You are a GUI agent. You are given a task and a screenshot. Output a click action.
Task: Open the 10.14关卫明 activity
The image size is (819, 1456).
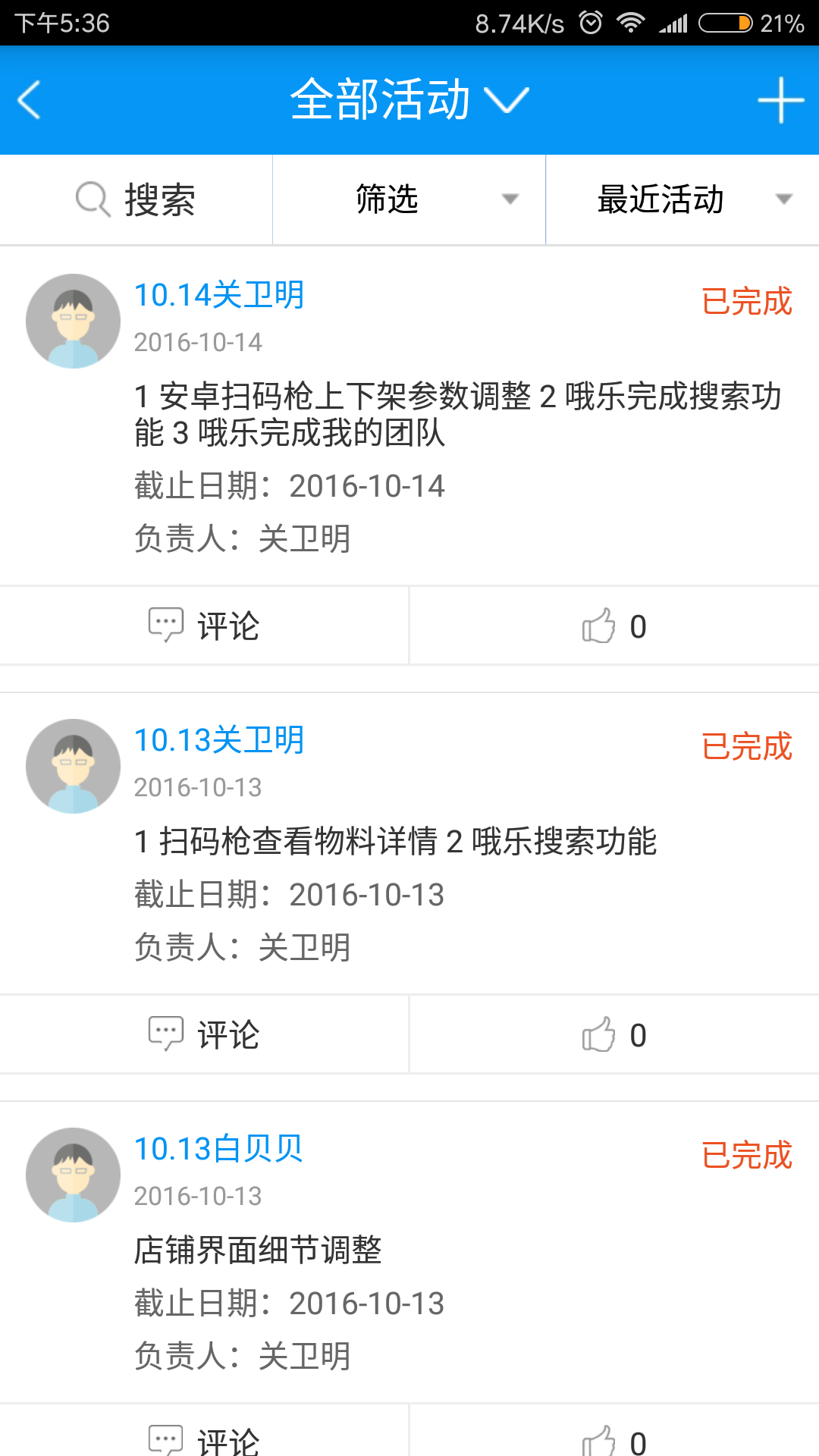click(219, 295)
